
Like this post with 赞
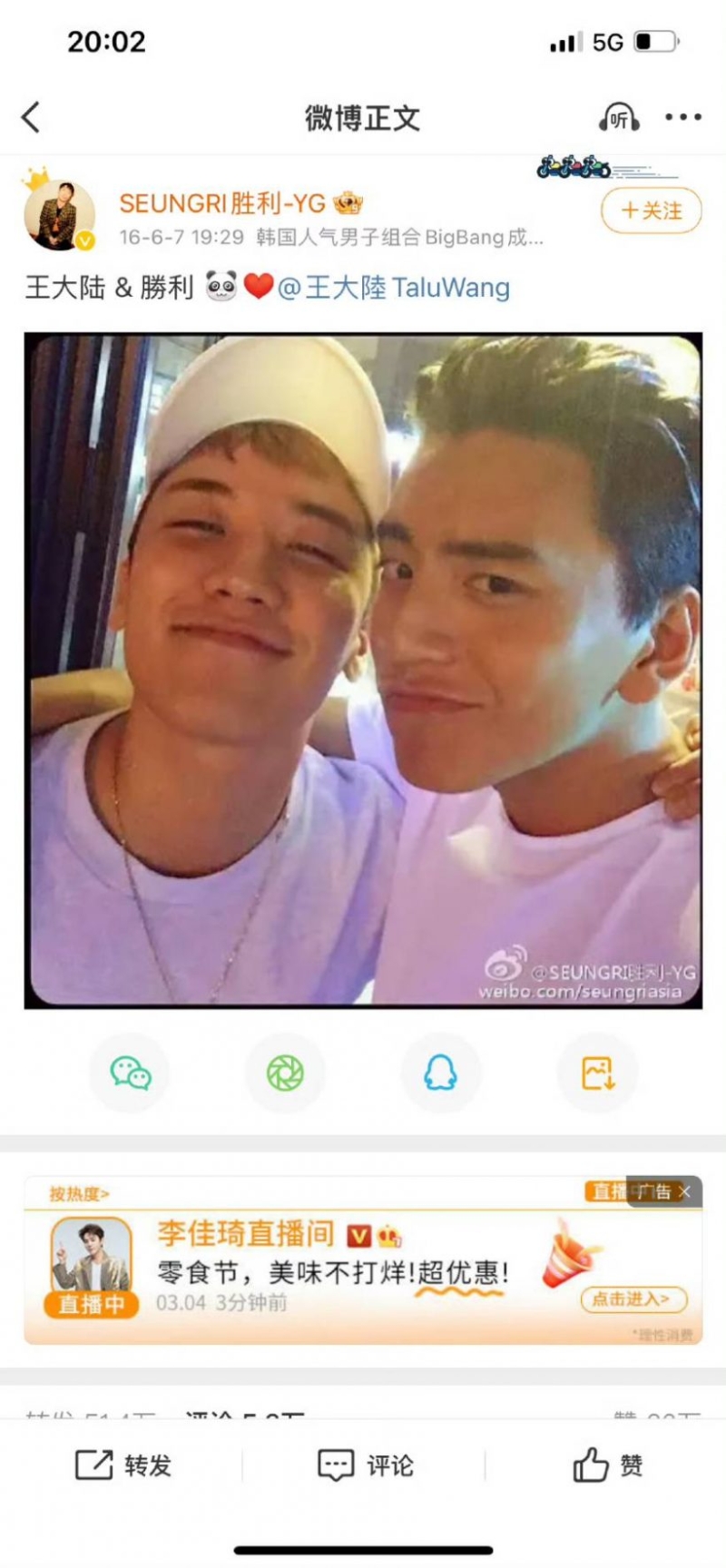click(607, 1465)
